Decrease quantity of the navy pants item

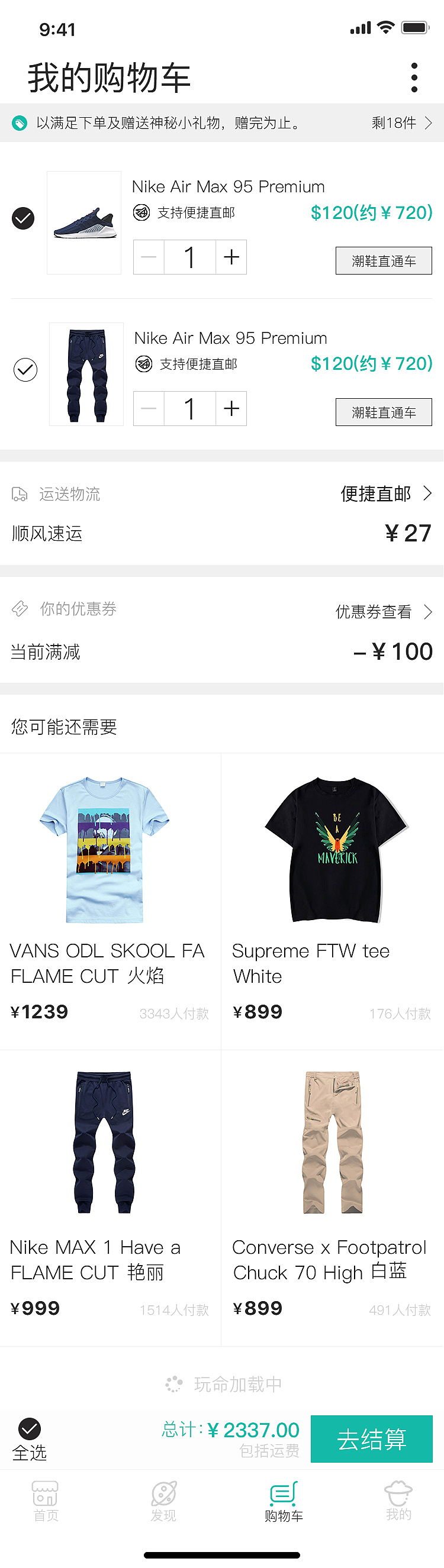149,408
